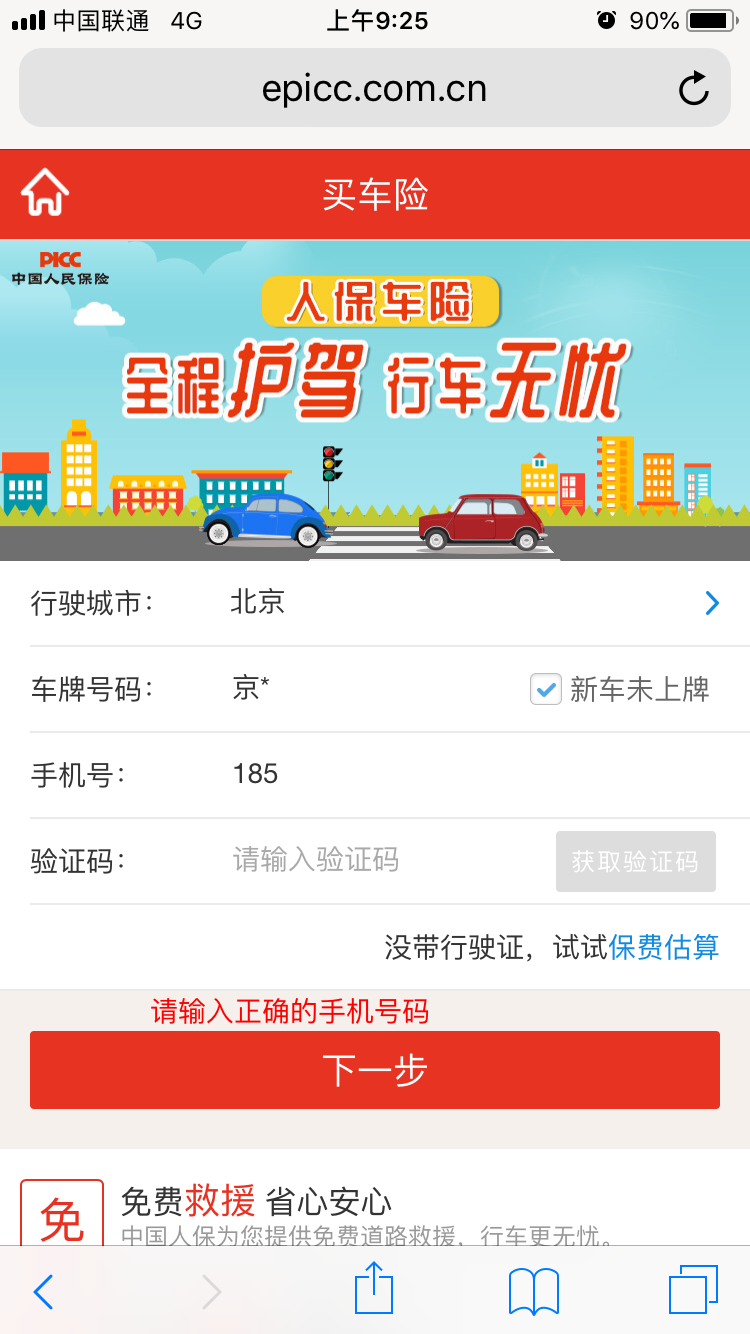This screenshot has height=1334, width=750.
Task: Tap the home icon in the red header
Action: coord(46,193)
